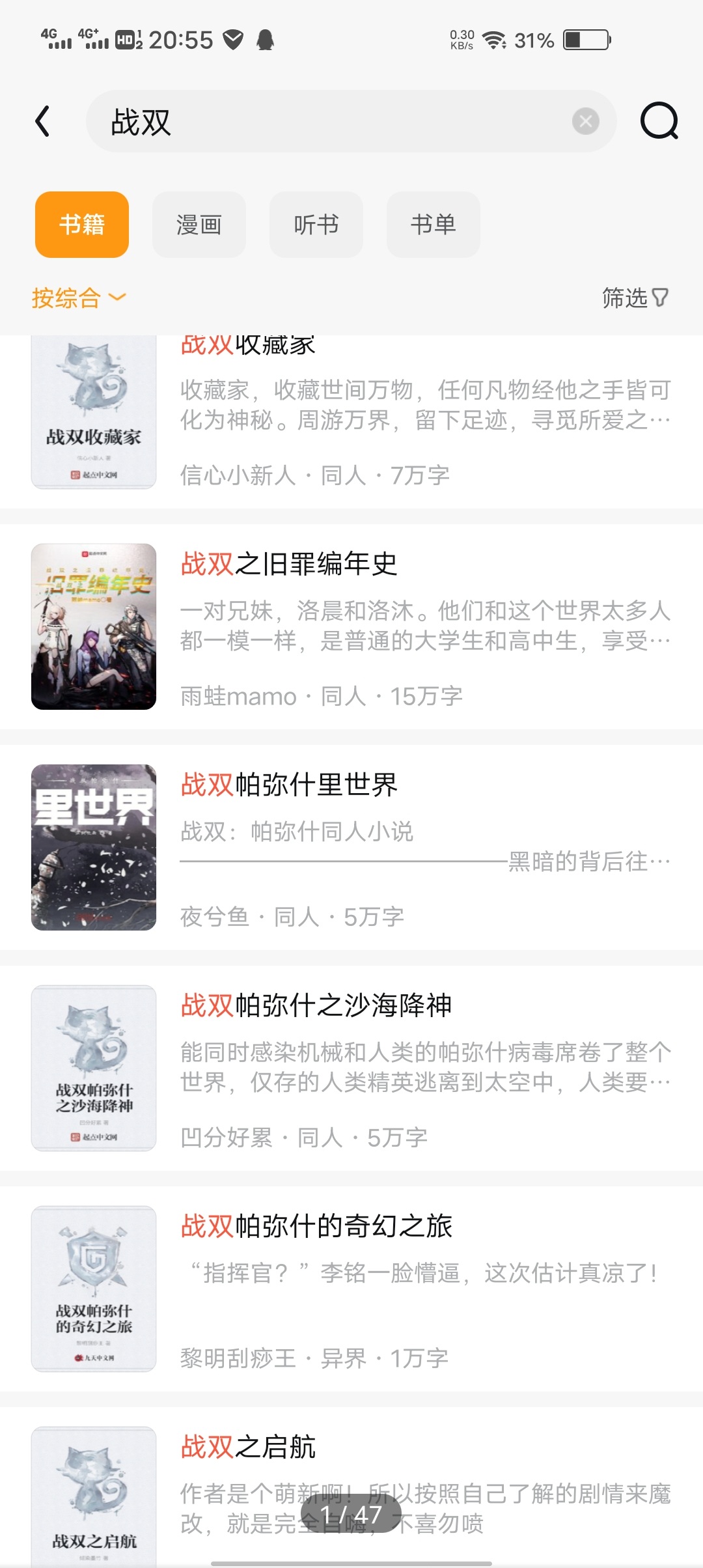Switch to the 漫画 tab

tap(199, 225)
